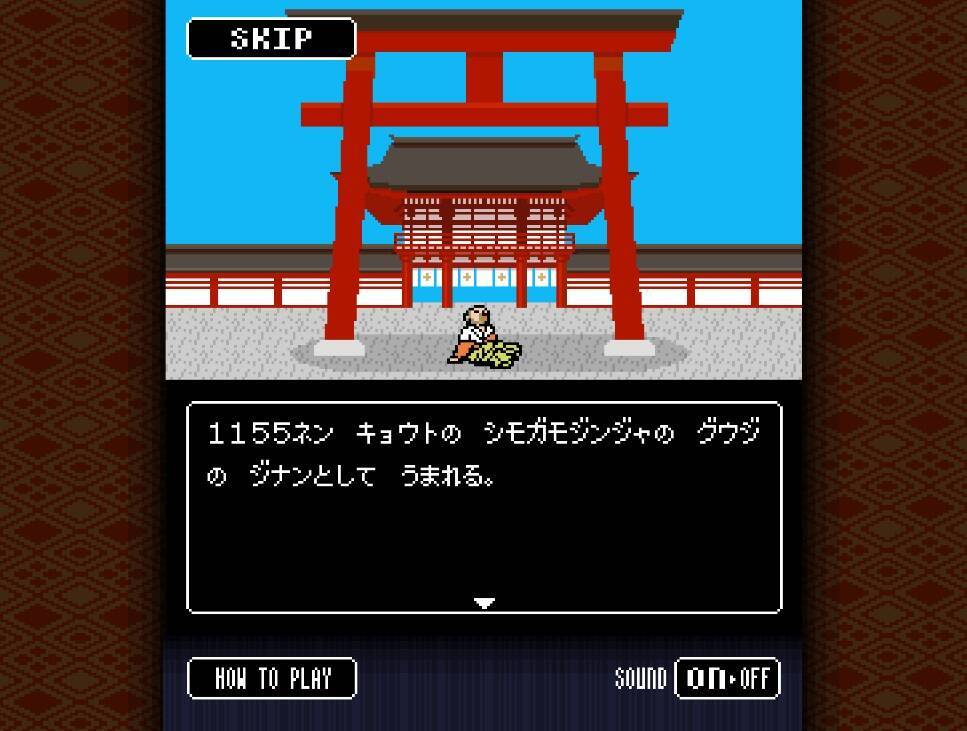Open the How To Play guide
Screen dimensions: 967x731
click(272, 679)
